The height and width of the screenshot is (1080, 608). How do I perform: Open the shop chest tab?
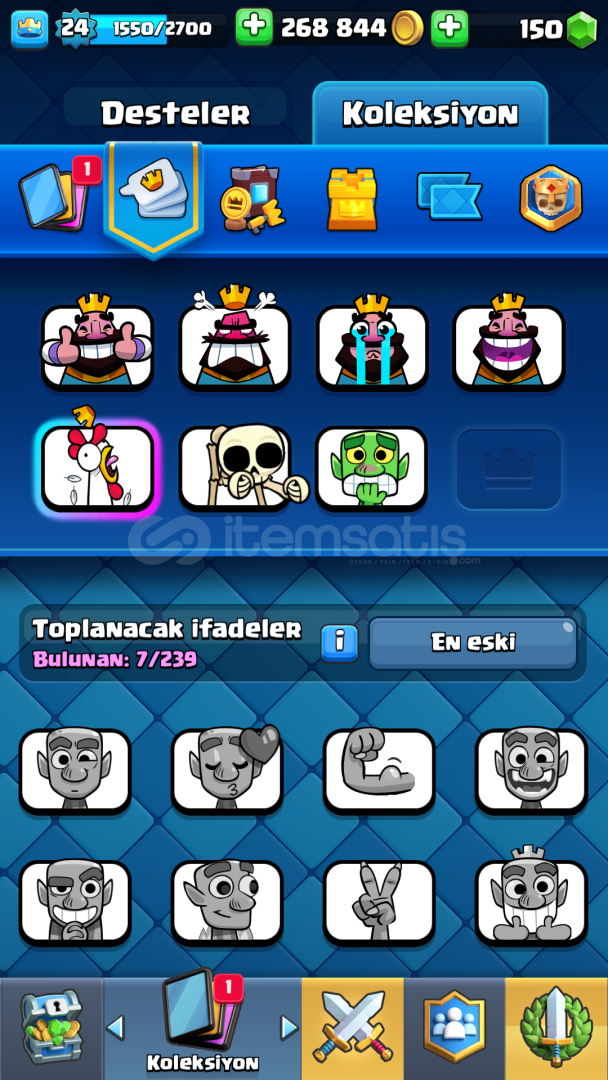coord(52,1027)
